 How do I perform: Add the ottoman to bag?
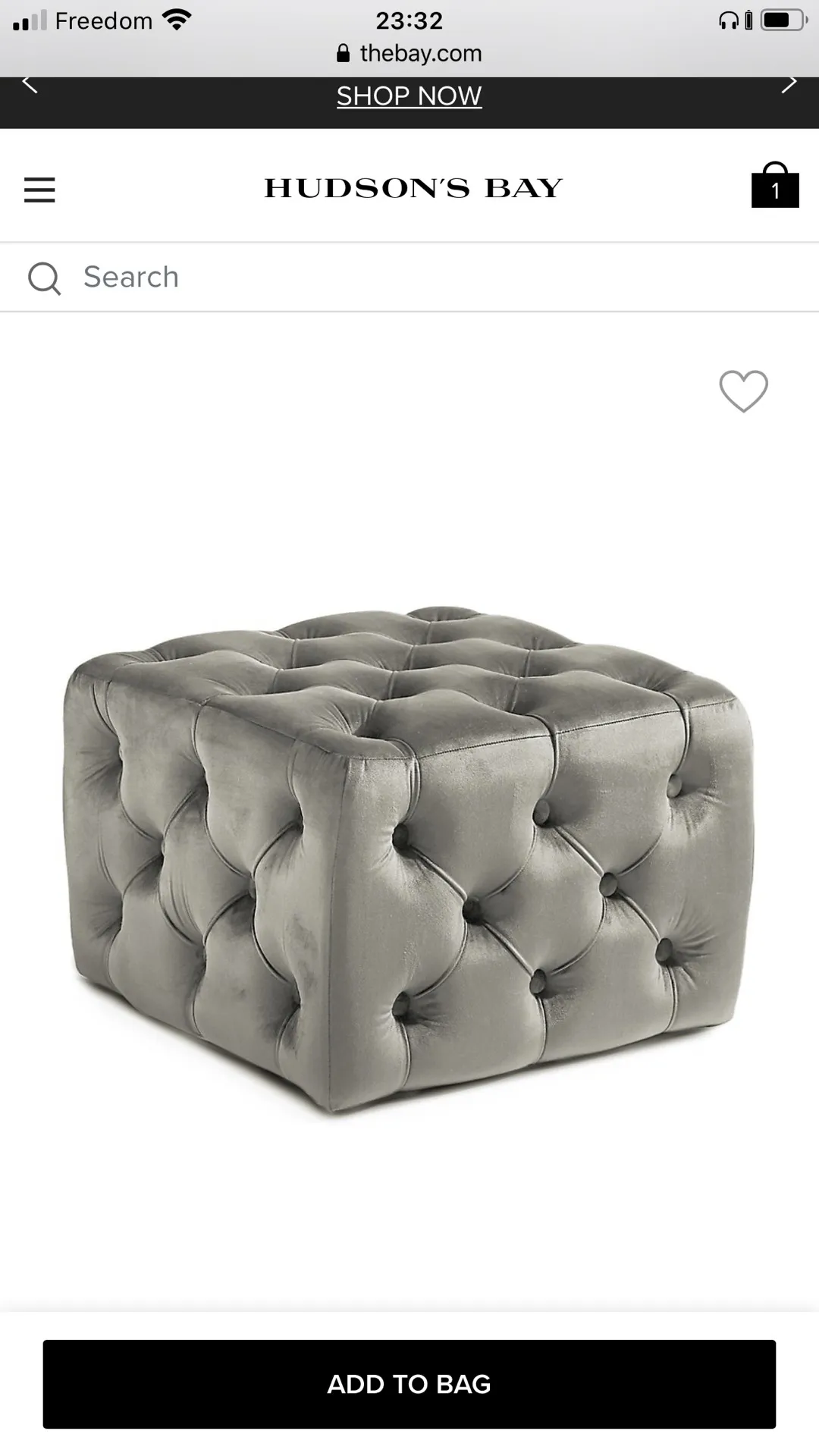[x=409, y=1384]
